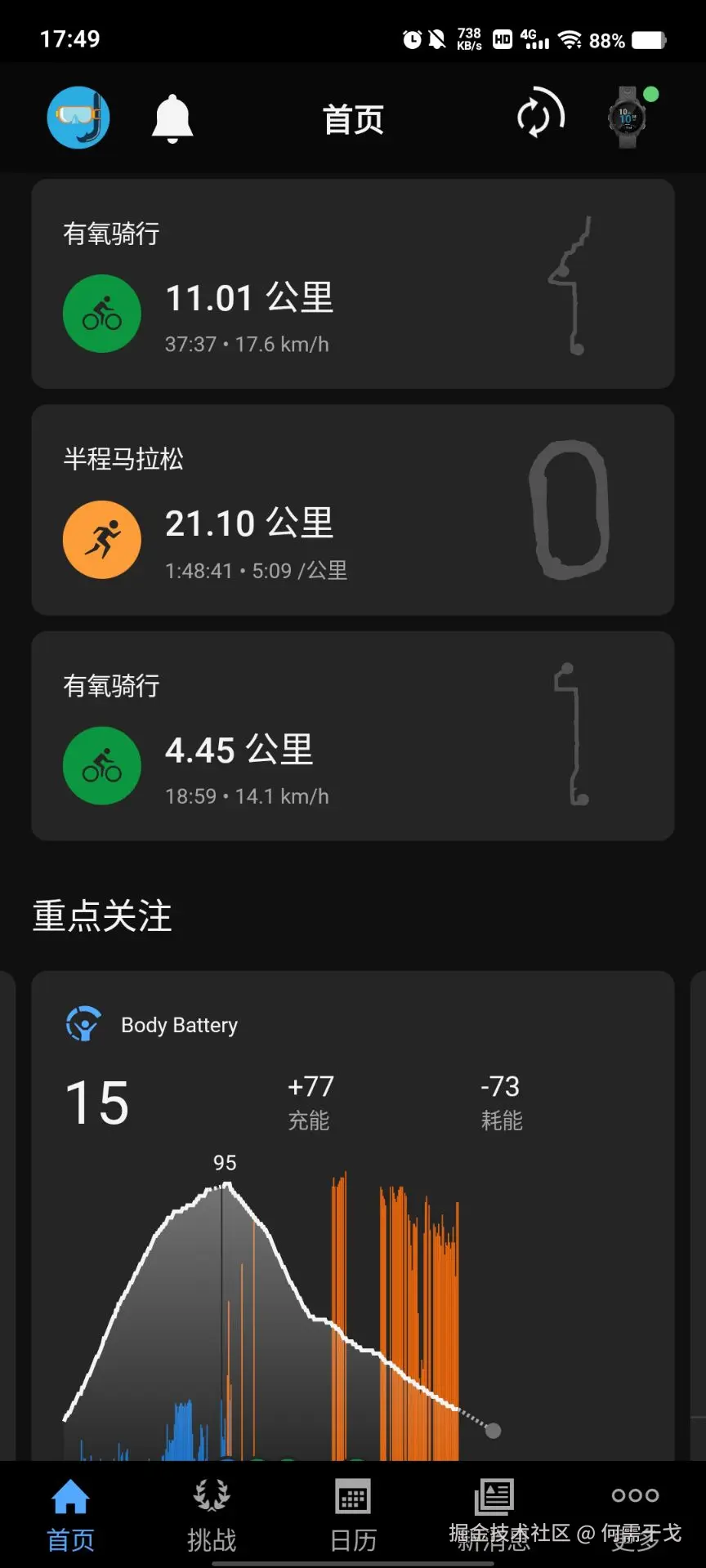706x1568 pixels.
Task: Tap the orange running icon for 半程马拉松
Action: [x=101, y=539]
